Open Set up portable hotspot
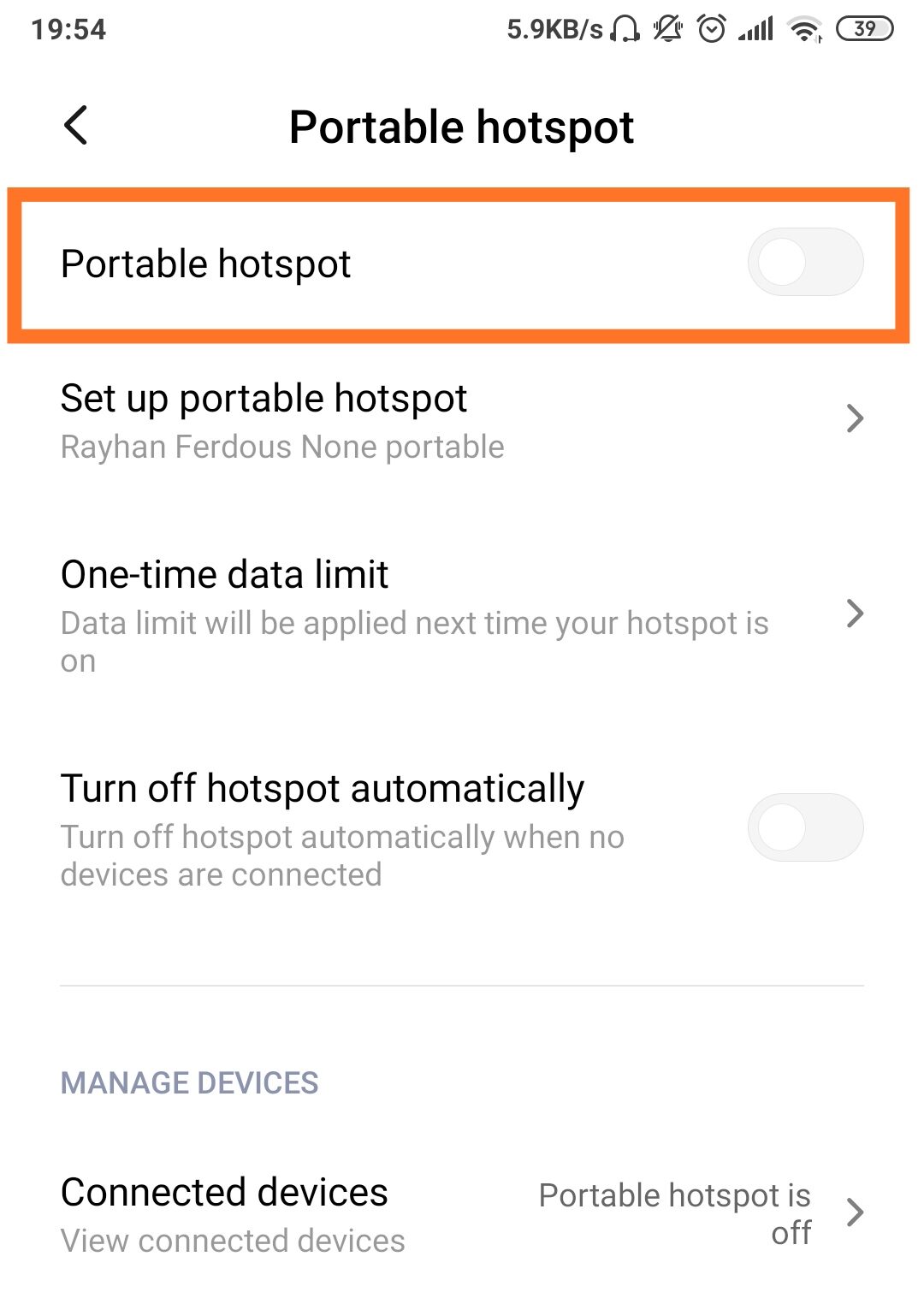This screenshot has height=1298, width=924. point(462,420)
